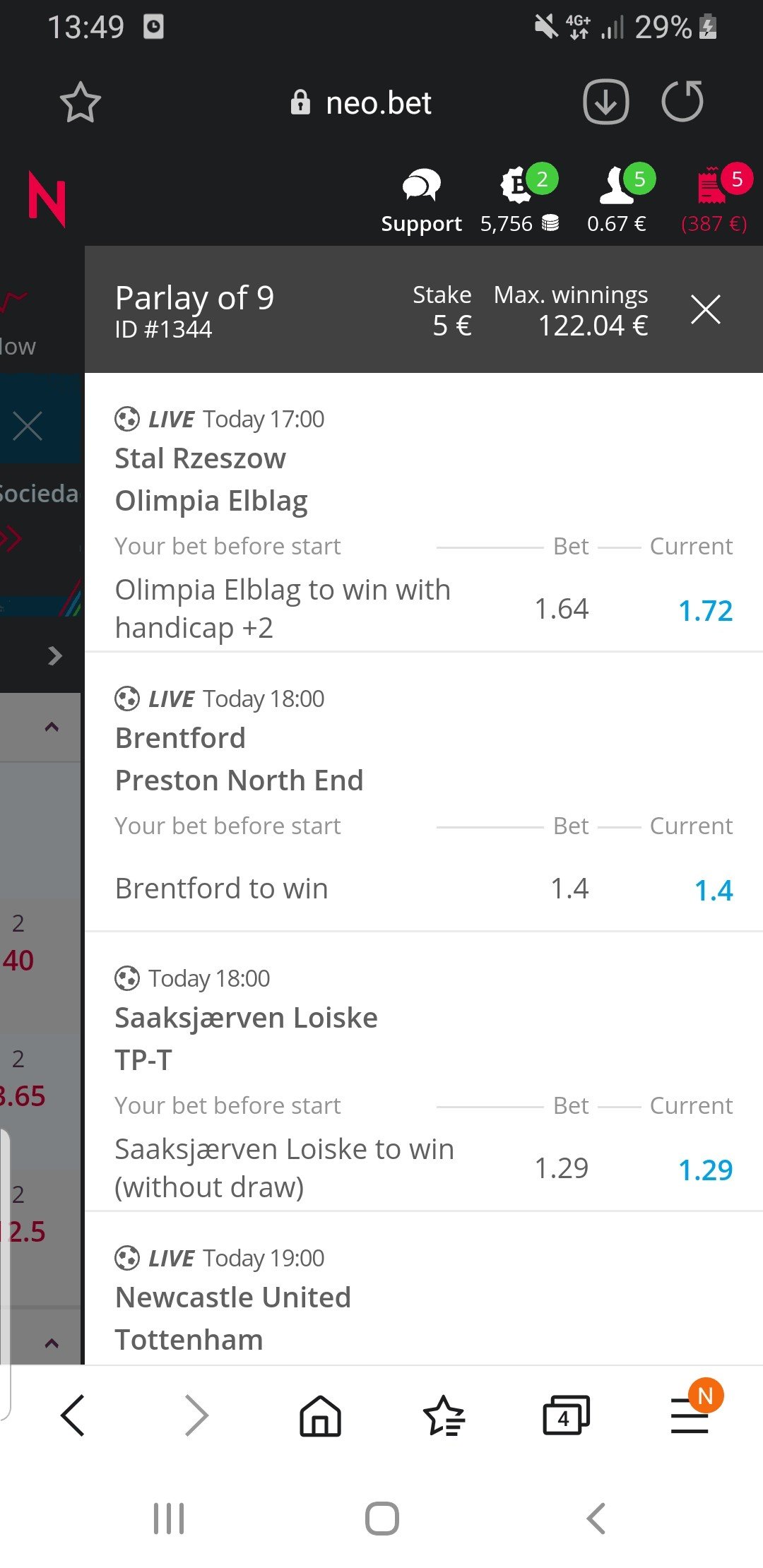Go to the browser home page
Screen dimensions: 763x1568
click(320, 1415)
